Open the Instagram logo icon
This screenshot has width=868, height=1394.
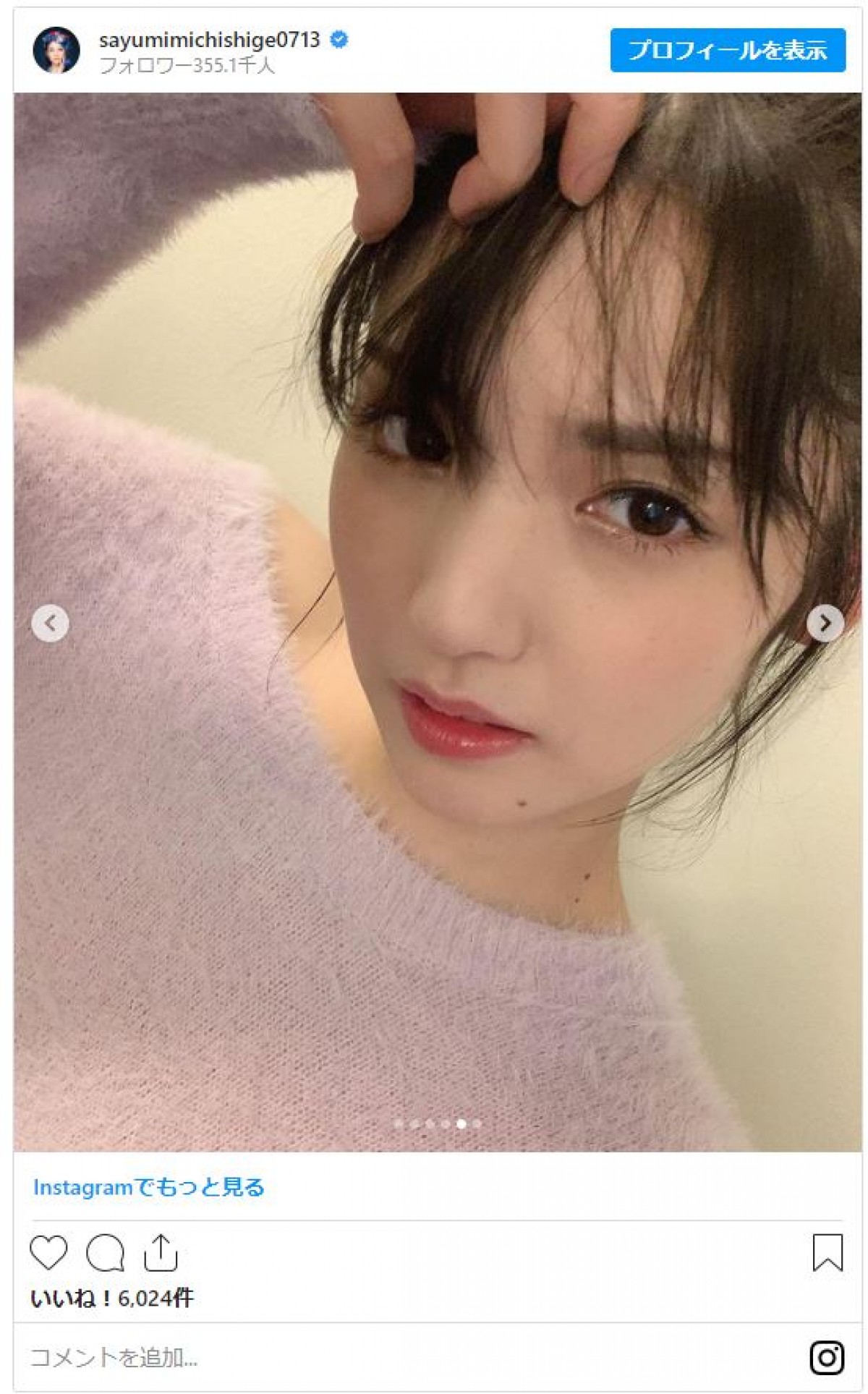coord(827,1358)
